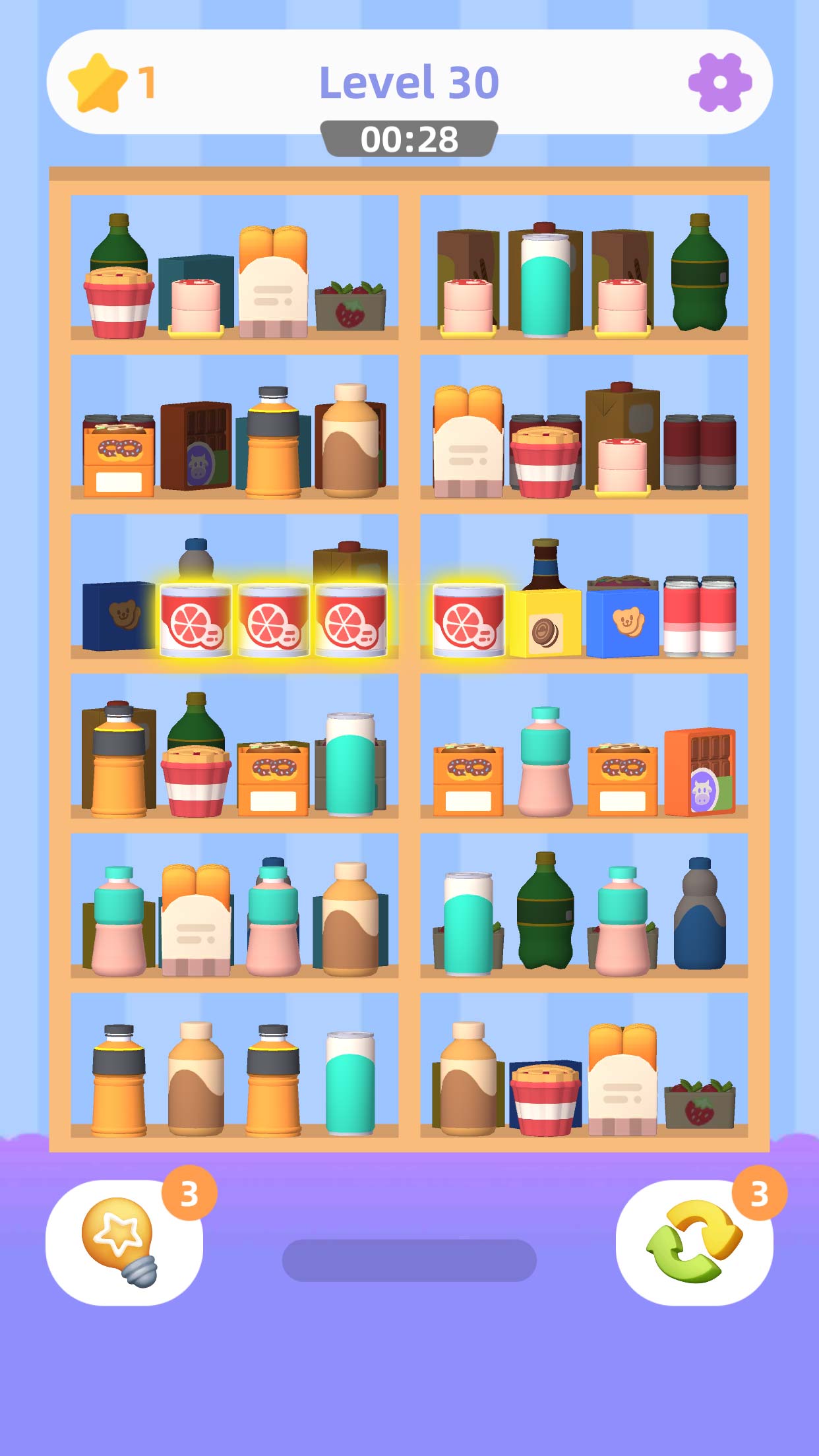Use the lightbulb hint booster
Screen dimensions: 819x1456
click(123, 1241)
